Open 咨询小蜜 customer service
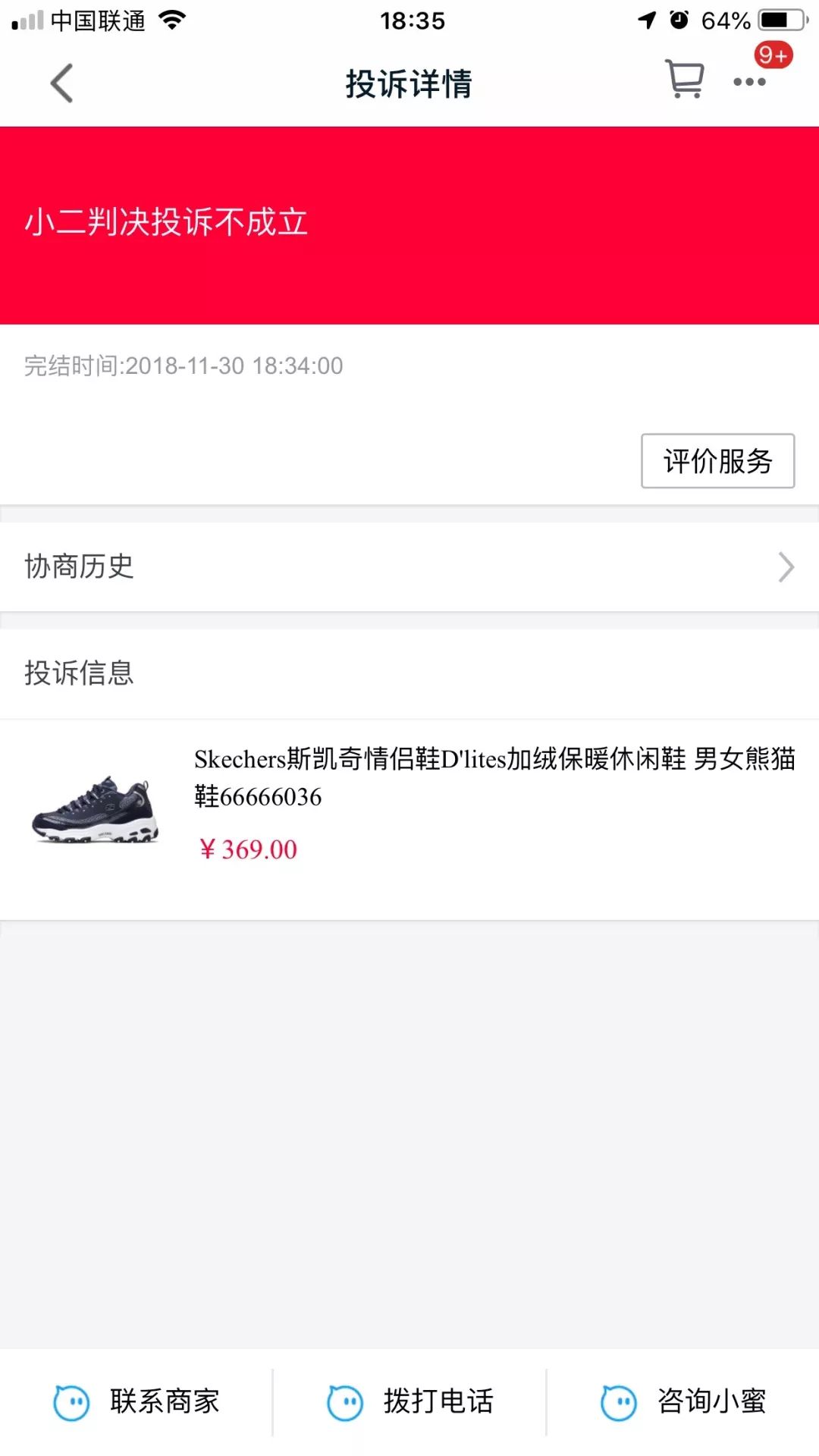This screenshot has width=819, height=1456. point(711,1401)
